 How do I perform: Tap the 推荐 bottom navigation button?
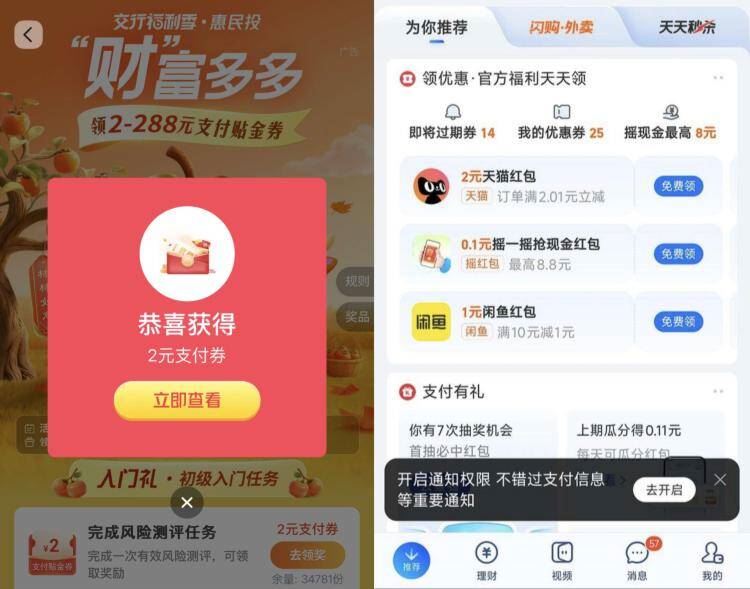[x=411, y=560]
